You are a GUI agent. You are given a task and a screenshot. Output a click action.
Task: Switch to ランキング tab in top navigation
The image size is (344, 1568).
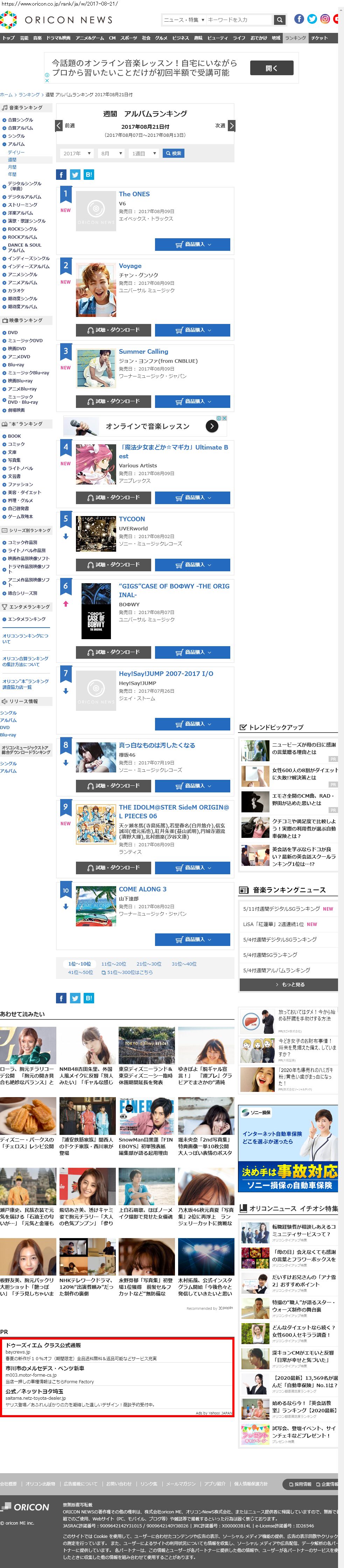295,38
